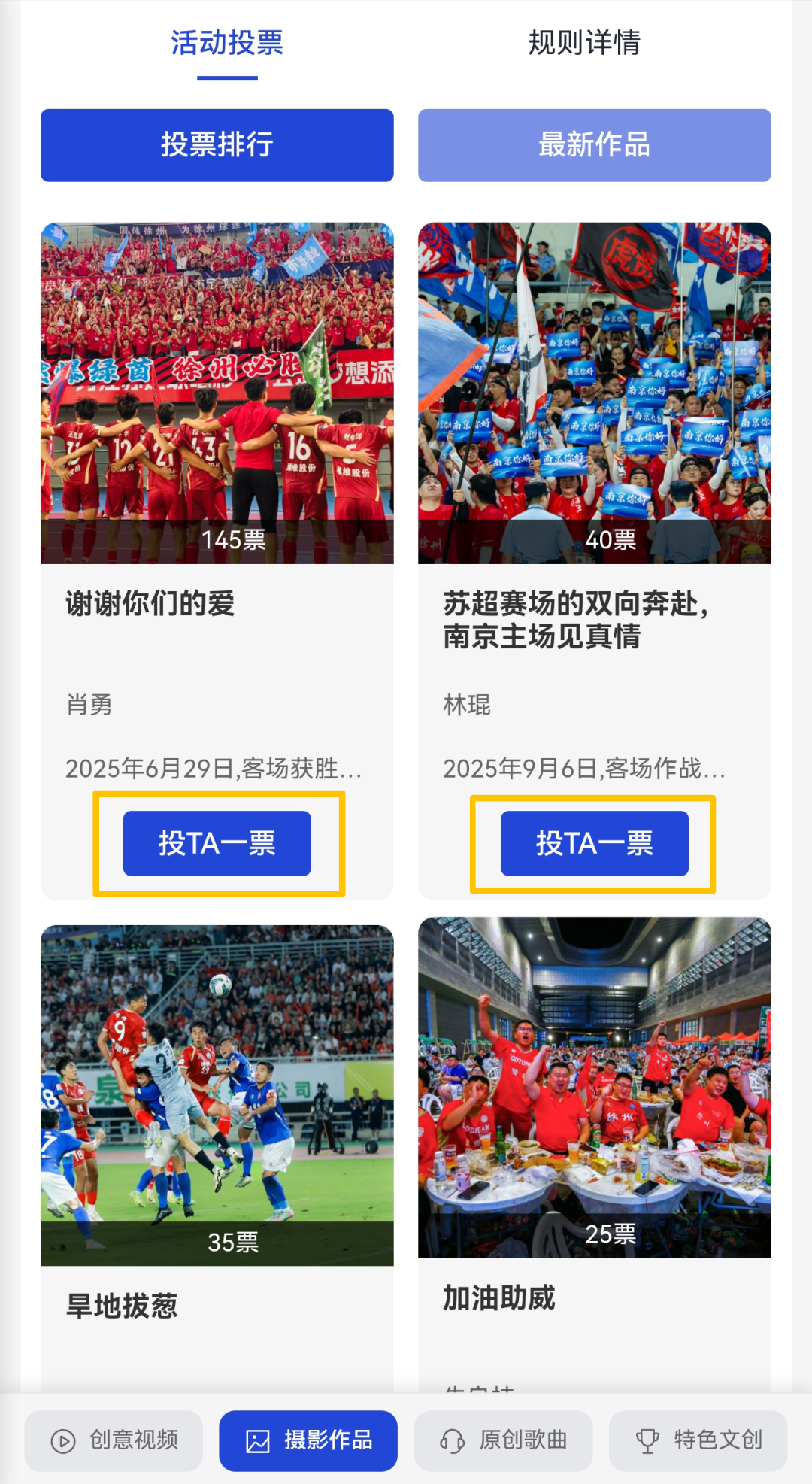Select the 摄影作品 category
The image size is (812, 1484).
click(308, 1440)
